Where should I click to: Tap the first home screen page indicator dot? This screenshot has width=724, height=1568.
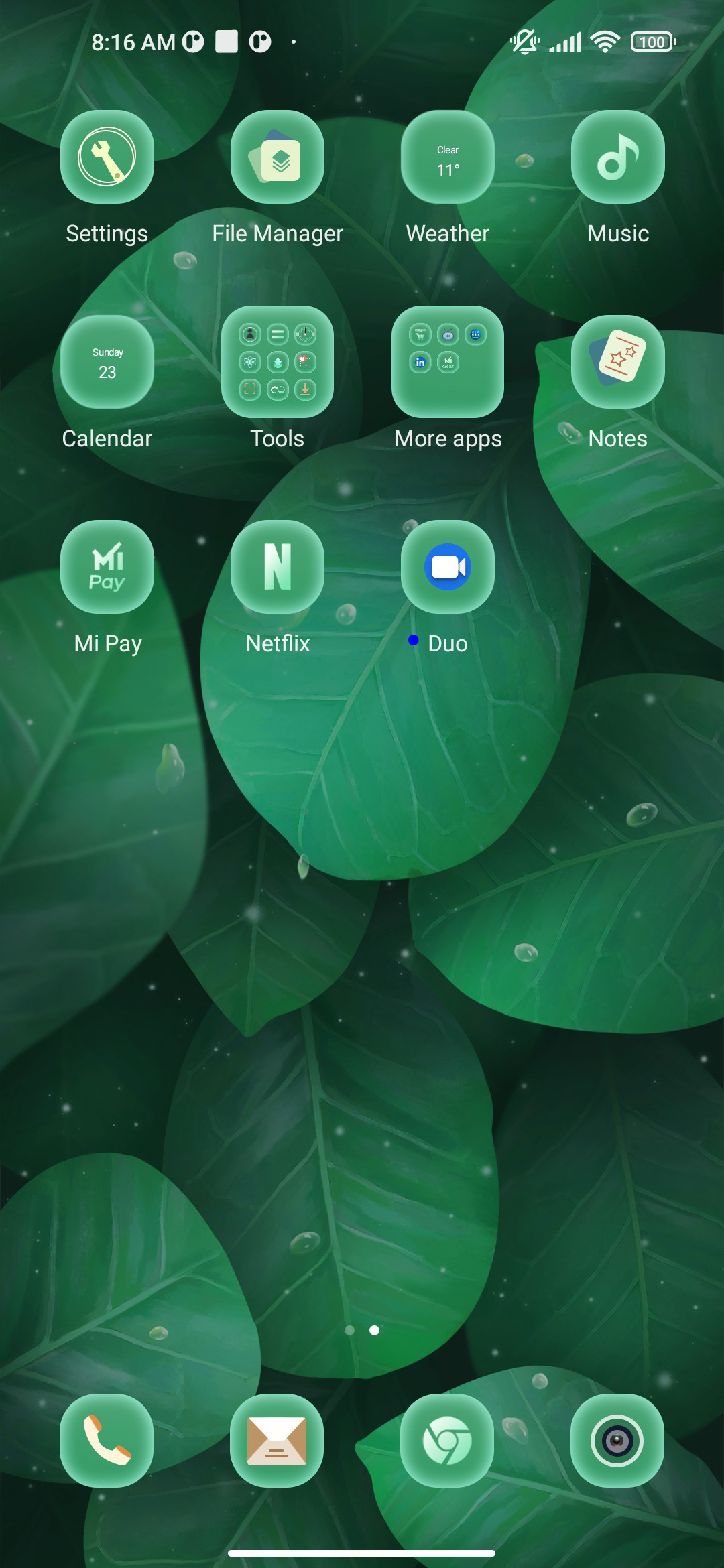coord(349,1330)
